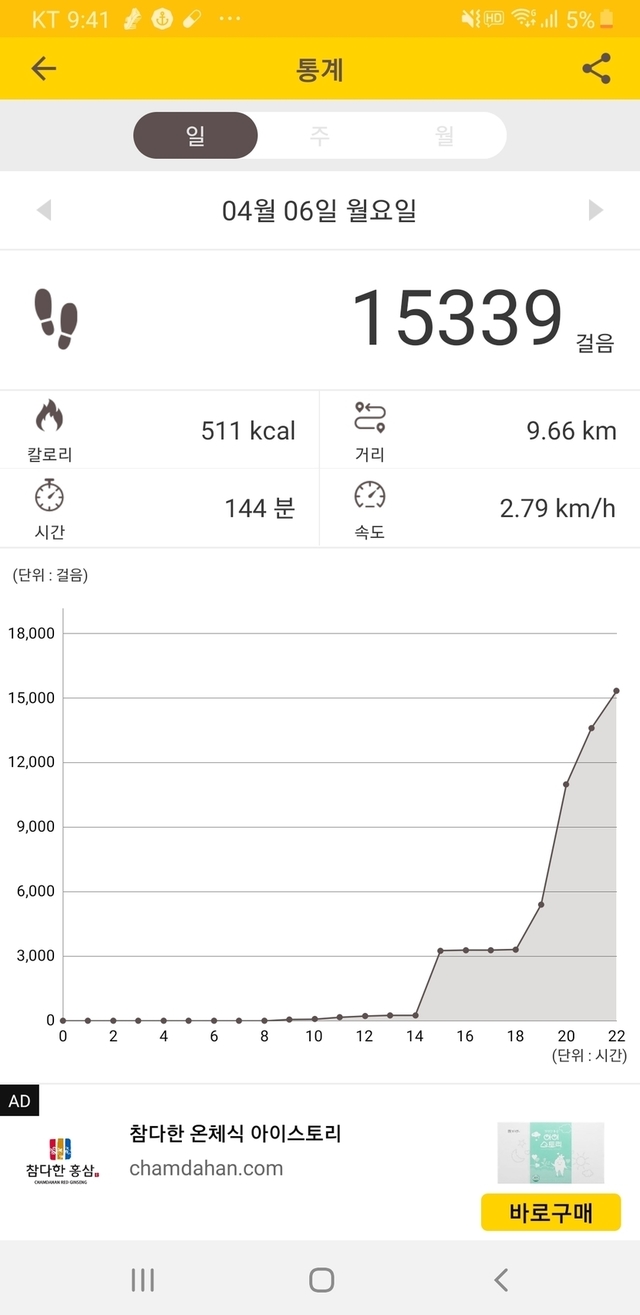Switch to the 월 (month) tab

444,136
